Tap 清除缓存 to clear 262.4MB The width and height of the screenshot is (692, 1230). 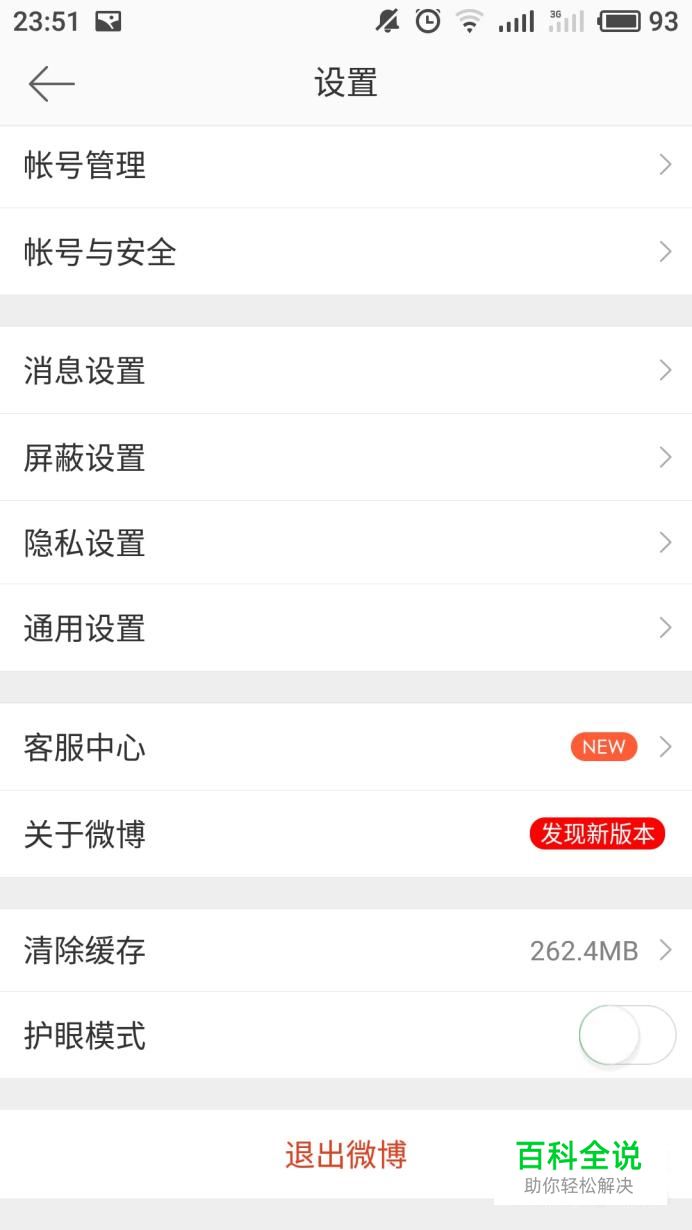pos(345,950)
